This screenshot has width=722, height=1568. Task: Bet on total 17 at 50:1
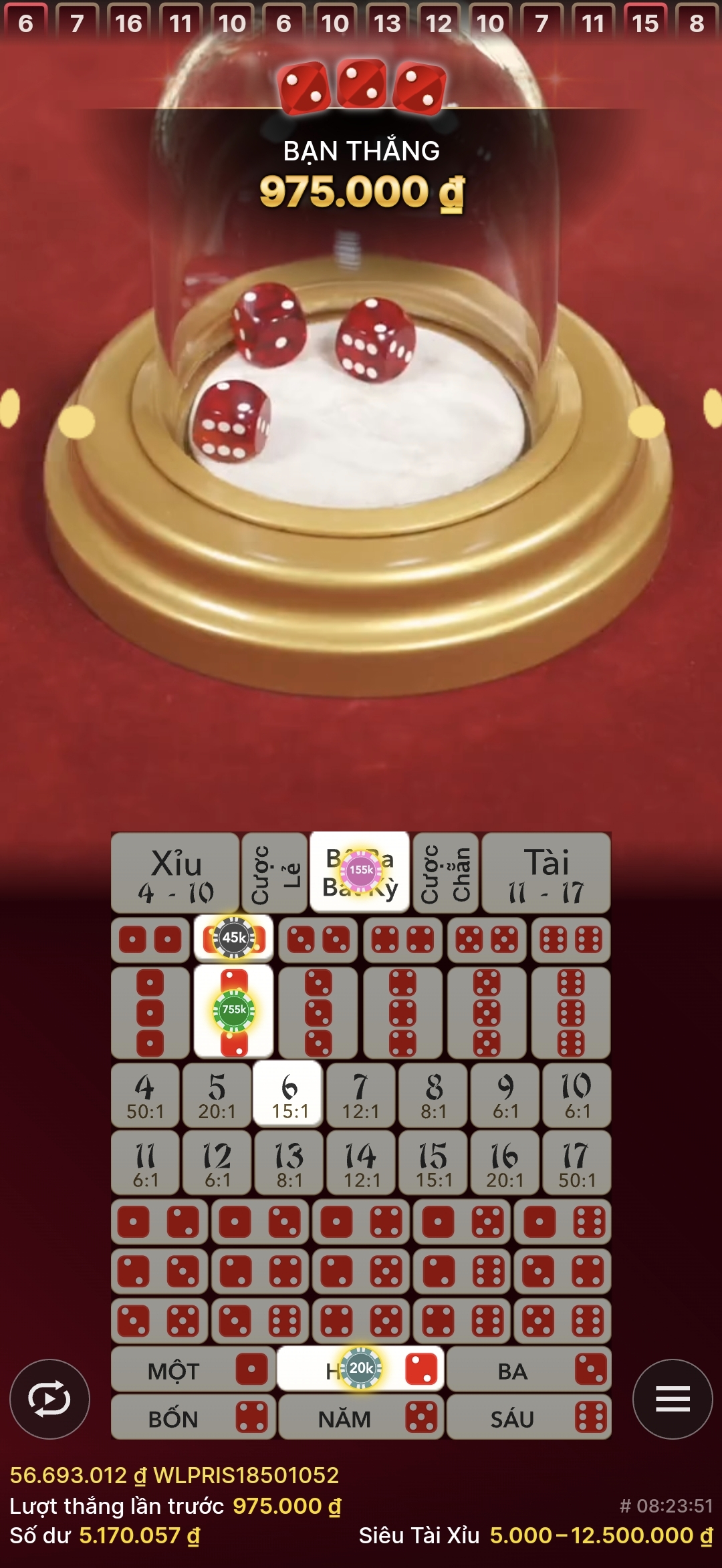(576, 1164)
